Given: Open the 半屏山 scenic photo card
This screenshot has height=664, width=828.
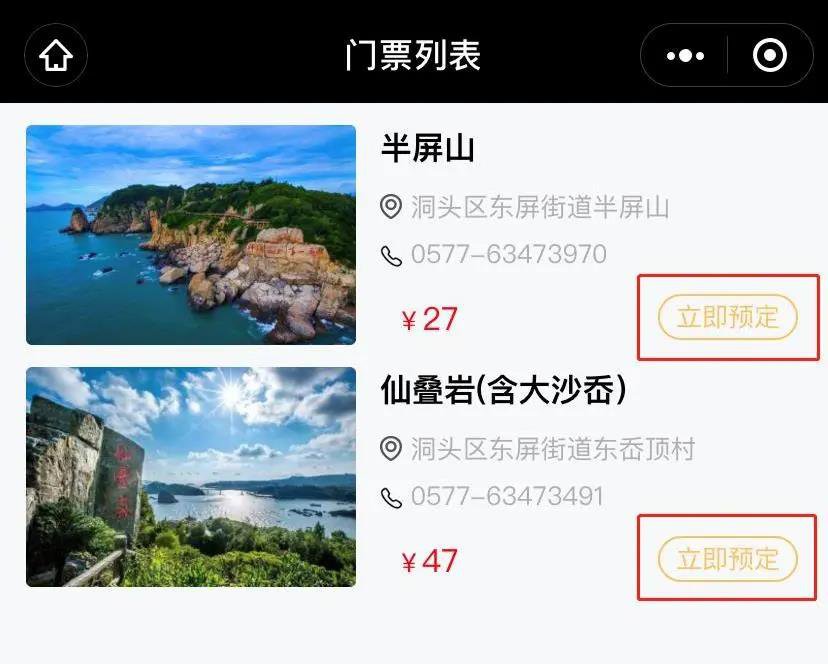Looking at the screenshot, I should (191, 235).
